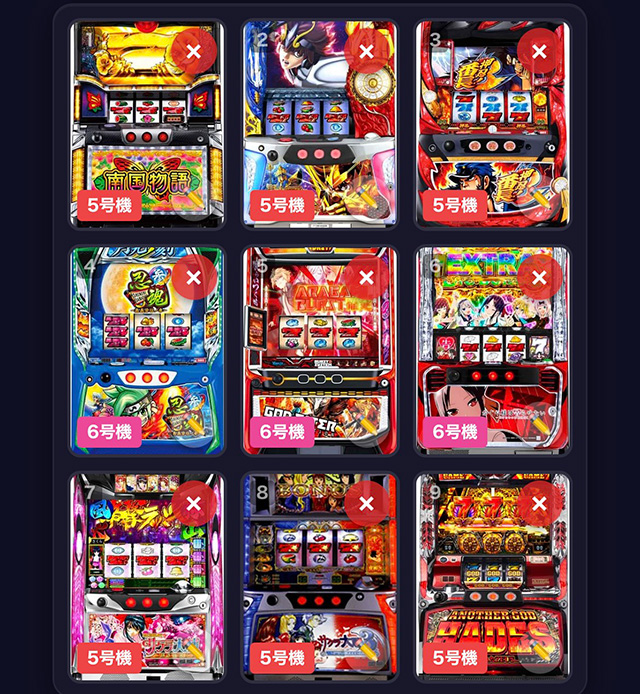This screenshot has height=694, width=640.
Task: Remove slot machine card number 1
Action: click(x=194, y=52)
